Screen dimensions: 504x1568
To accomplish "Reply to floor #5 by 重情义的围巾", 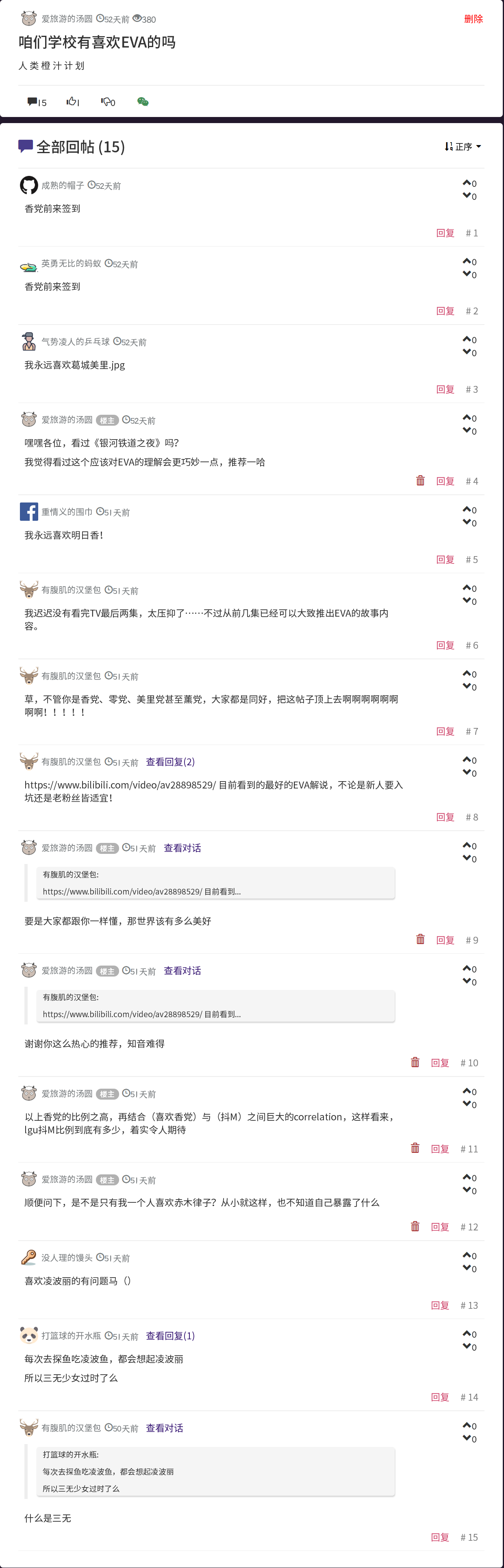I will click(x=445, y=559).
